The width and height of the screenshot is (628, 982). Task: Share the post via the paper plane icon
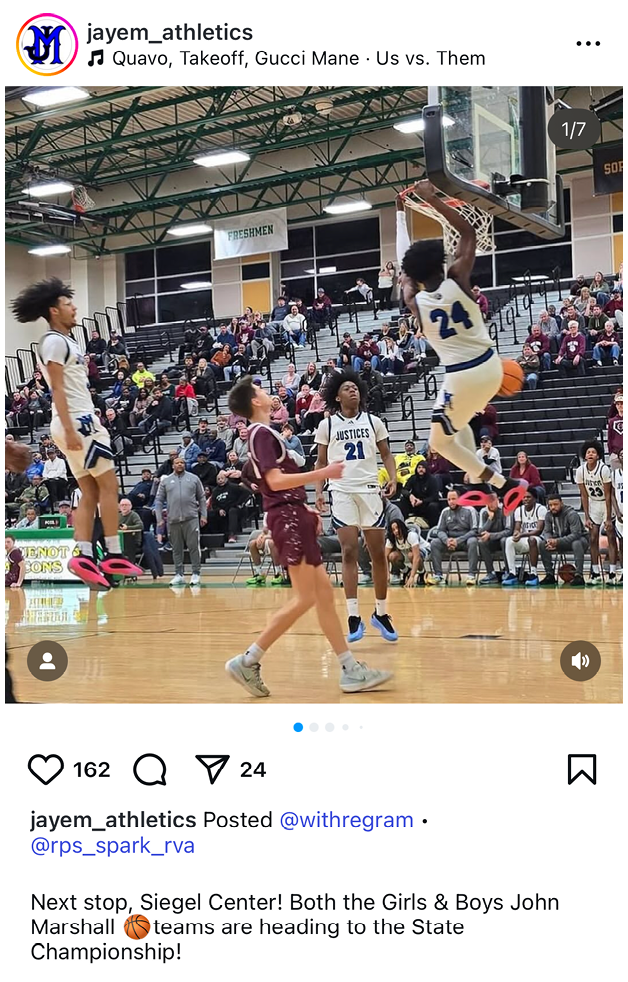point(212,769)
